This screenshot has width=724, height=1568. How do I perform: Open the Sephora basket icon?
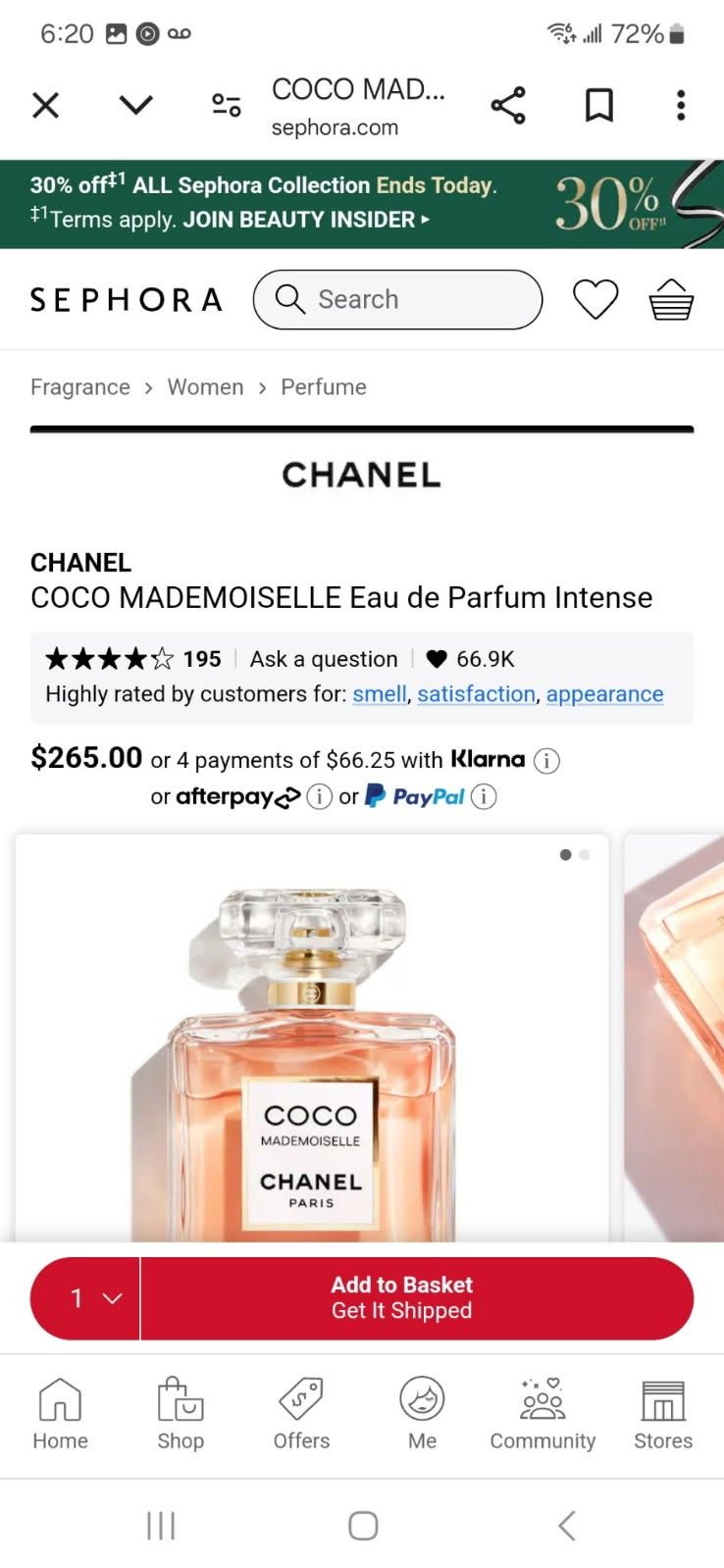click(x=670, y=299)
